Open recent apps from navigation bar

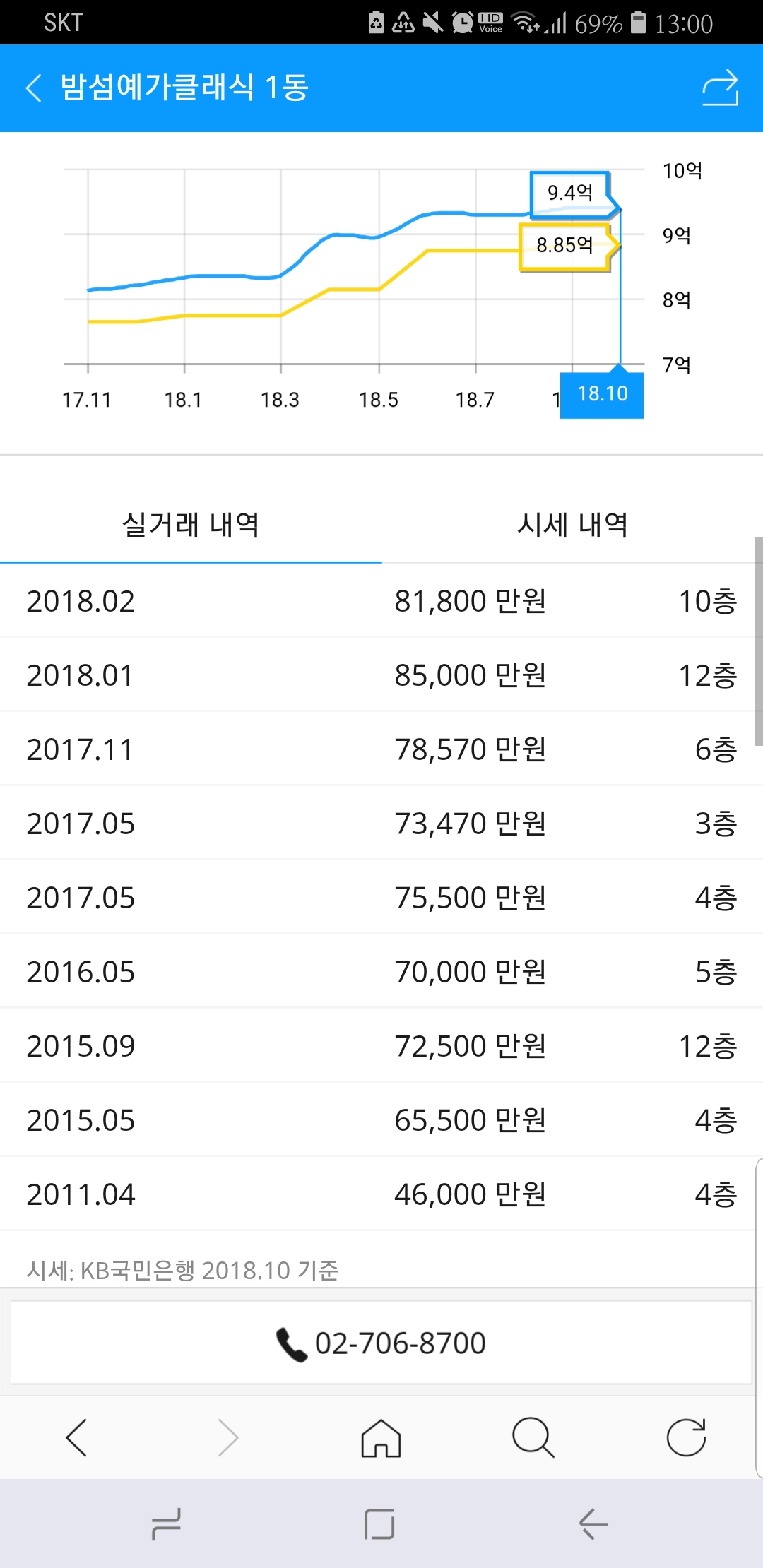(x=167, y=1524)
